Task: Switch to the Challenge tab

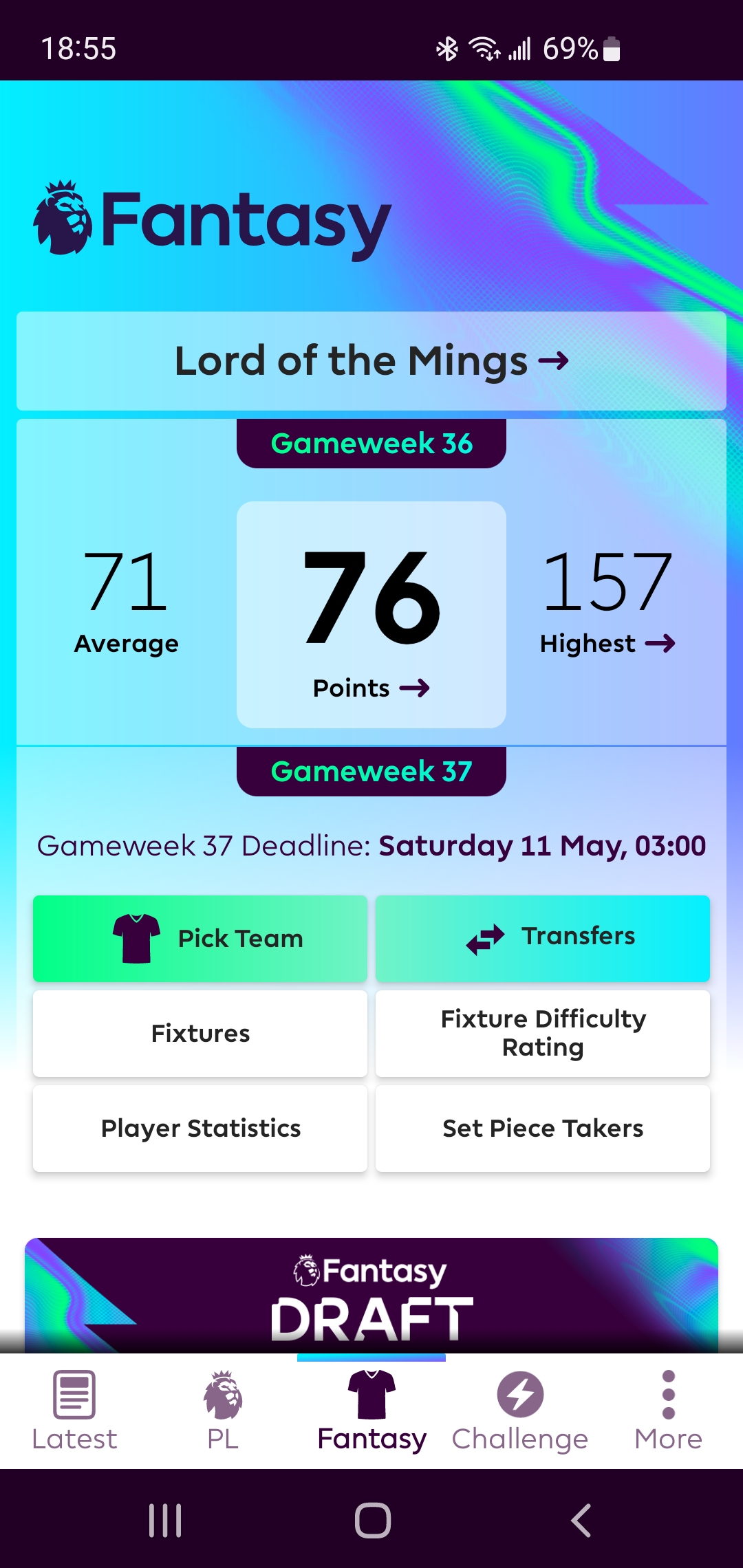Action: click(x=520, y=1411)
